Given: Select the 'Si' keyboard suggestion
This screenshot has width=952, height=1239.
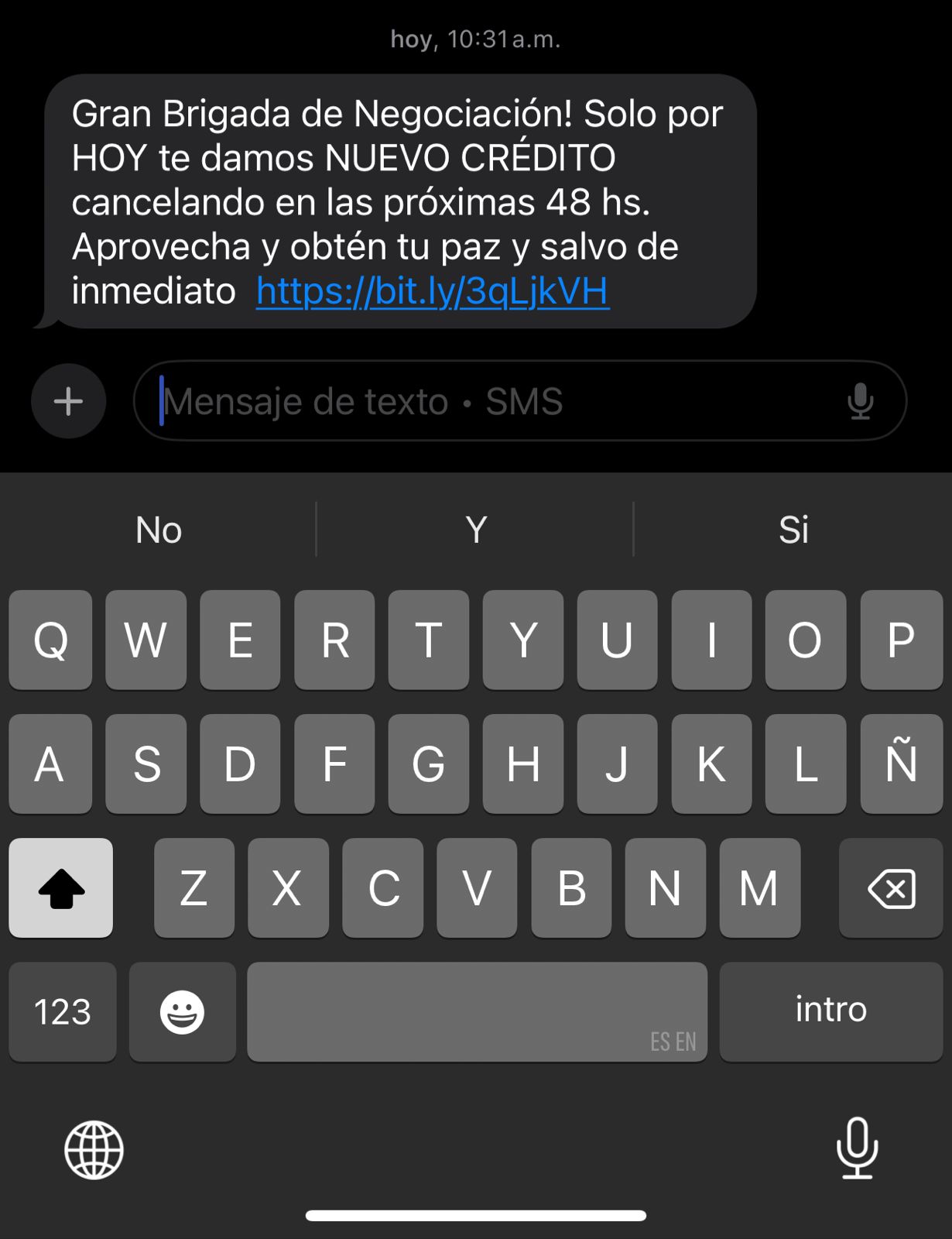Looking at the screenshot, I should coord(793,530).
